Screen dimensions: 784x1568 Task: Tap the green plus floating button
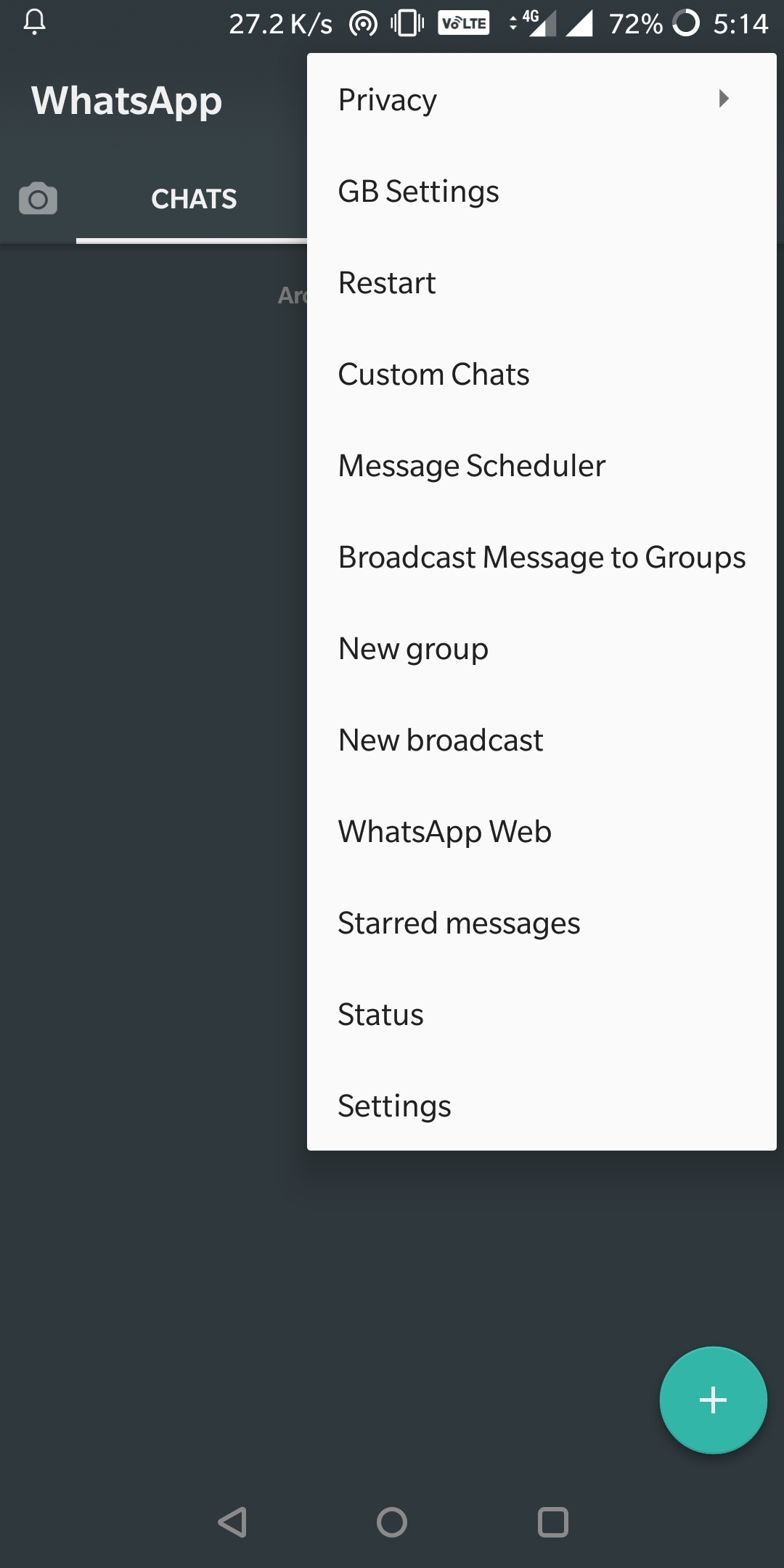coord(713,1400)
